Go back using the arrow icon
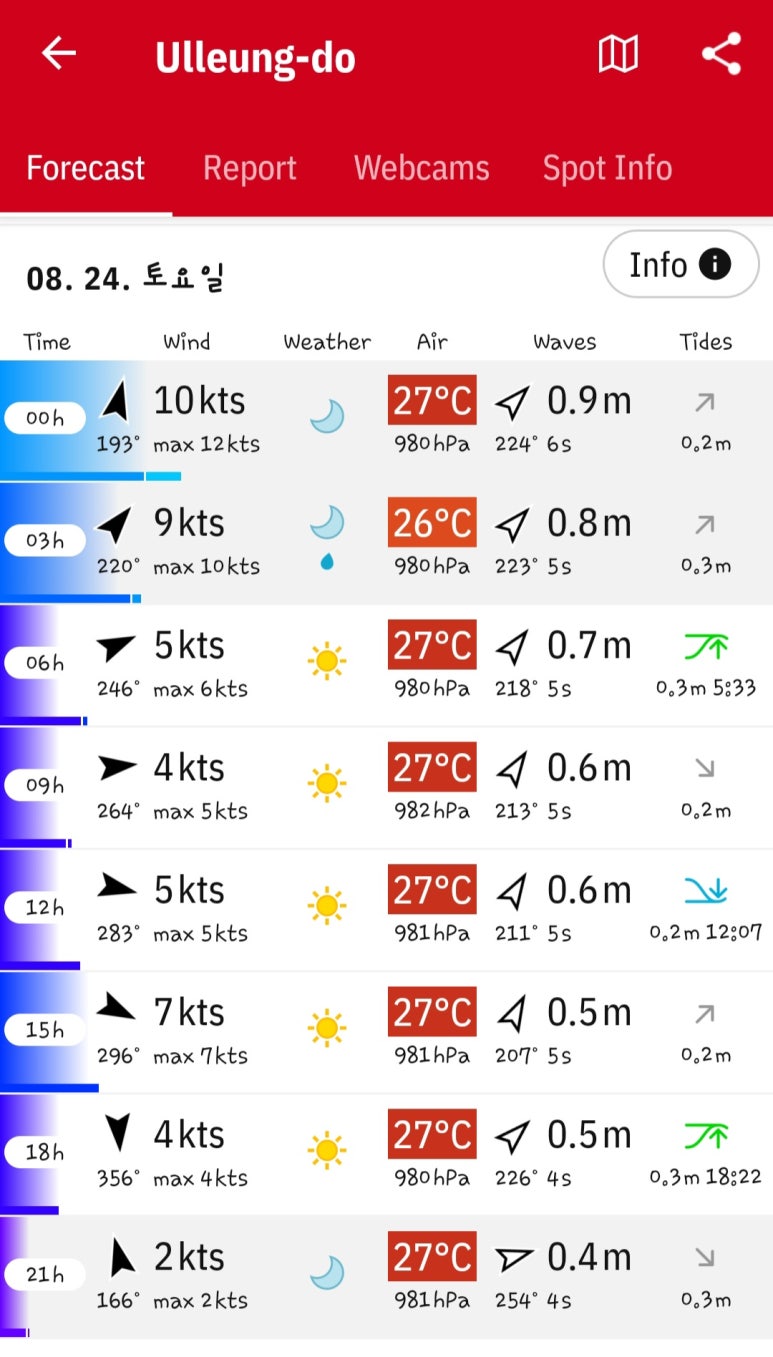 pyautogui.click(x=58, y=55)
